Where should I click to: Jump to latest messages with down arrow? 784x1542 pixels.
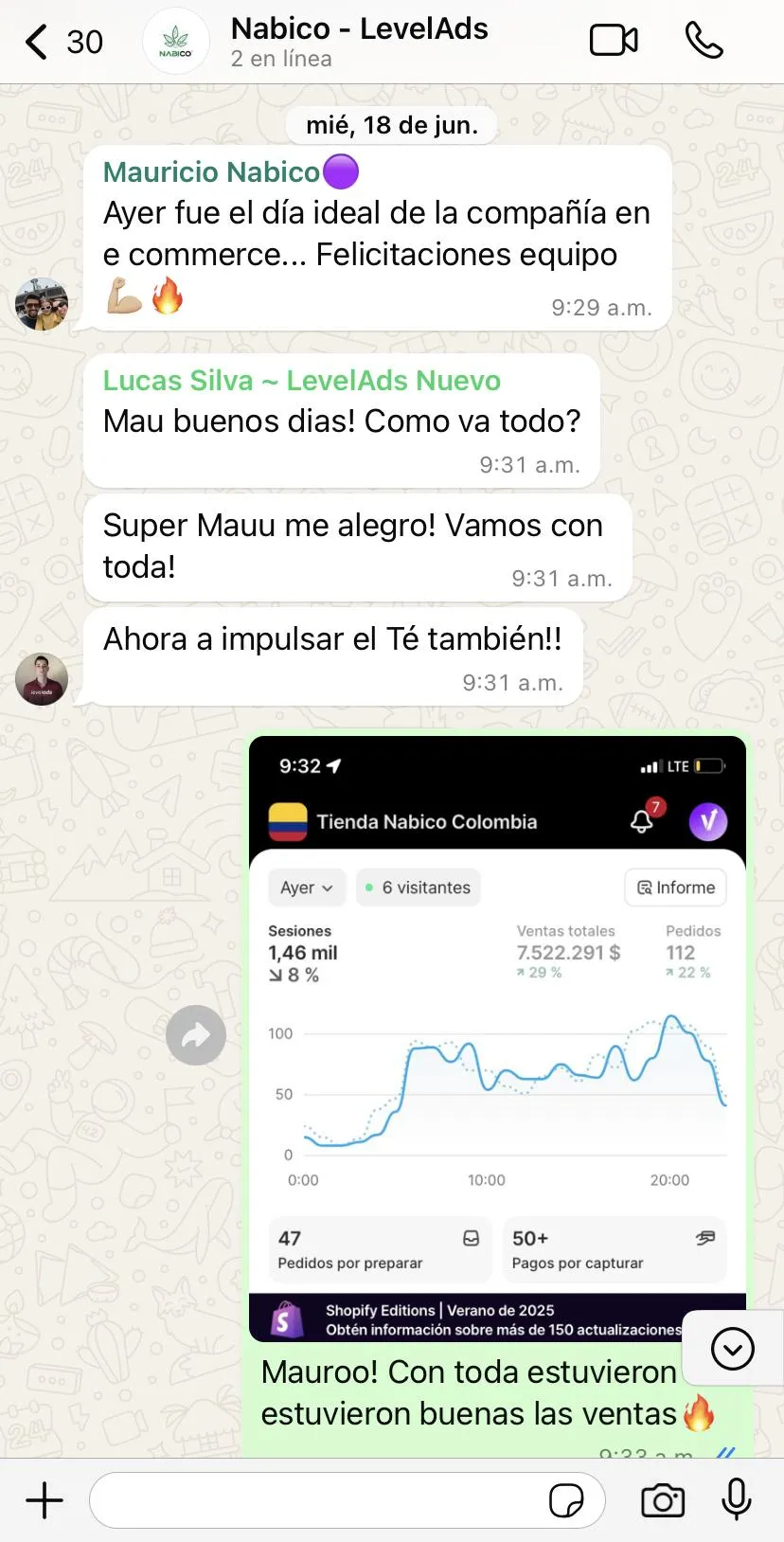coord(732,1349)
